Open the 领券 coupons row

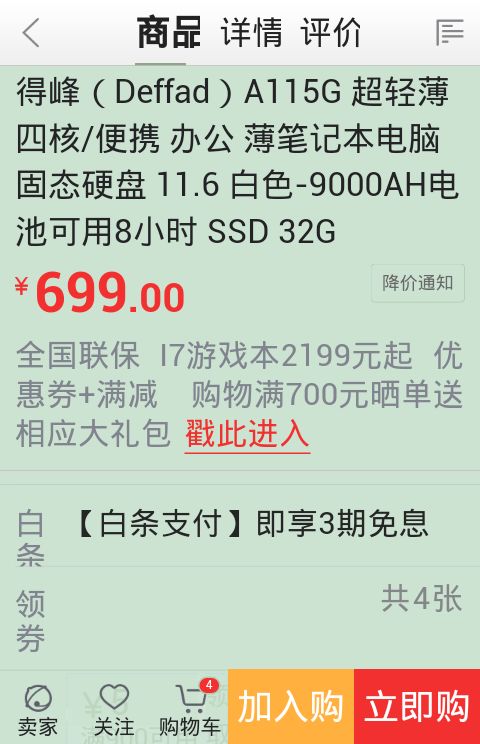tap(240, 618)
